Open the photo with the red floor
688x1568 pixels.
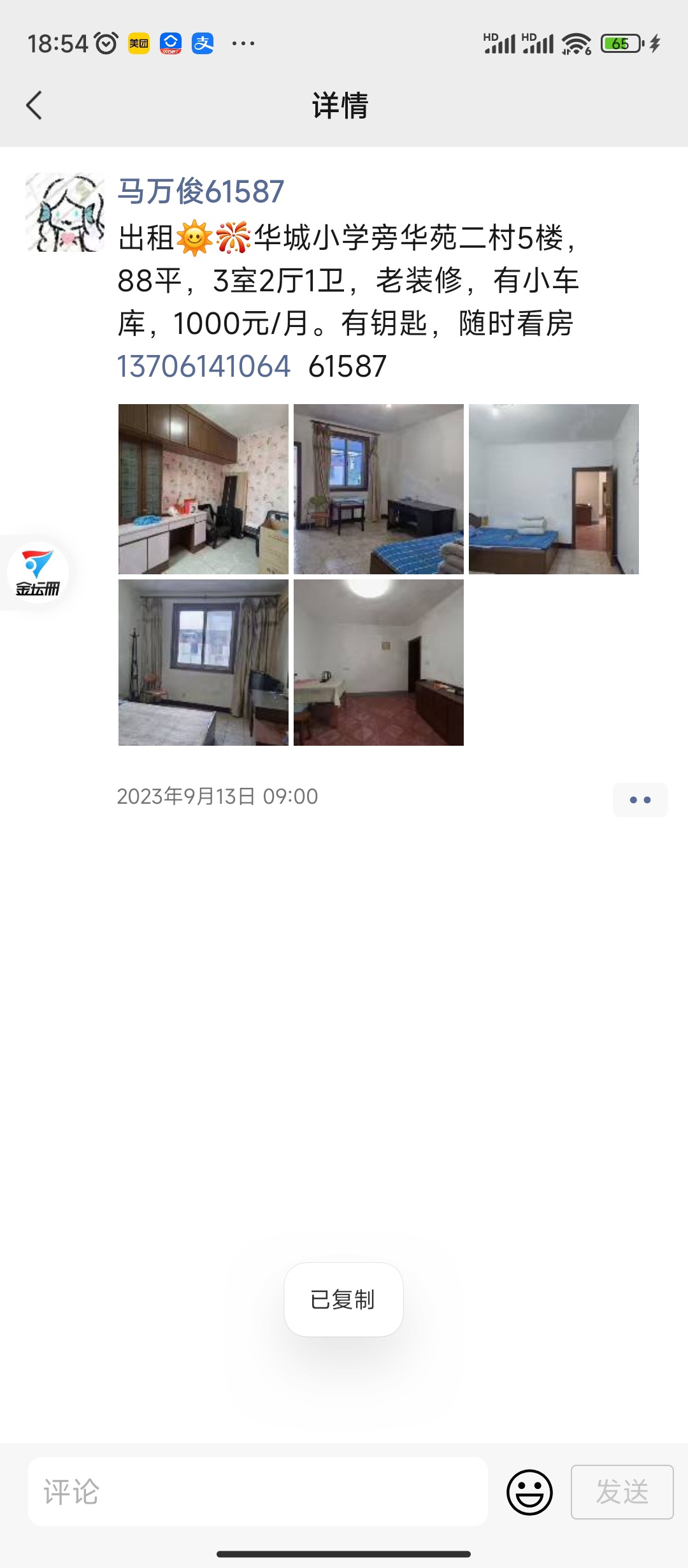pos(378,662)
